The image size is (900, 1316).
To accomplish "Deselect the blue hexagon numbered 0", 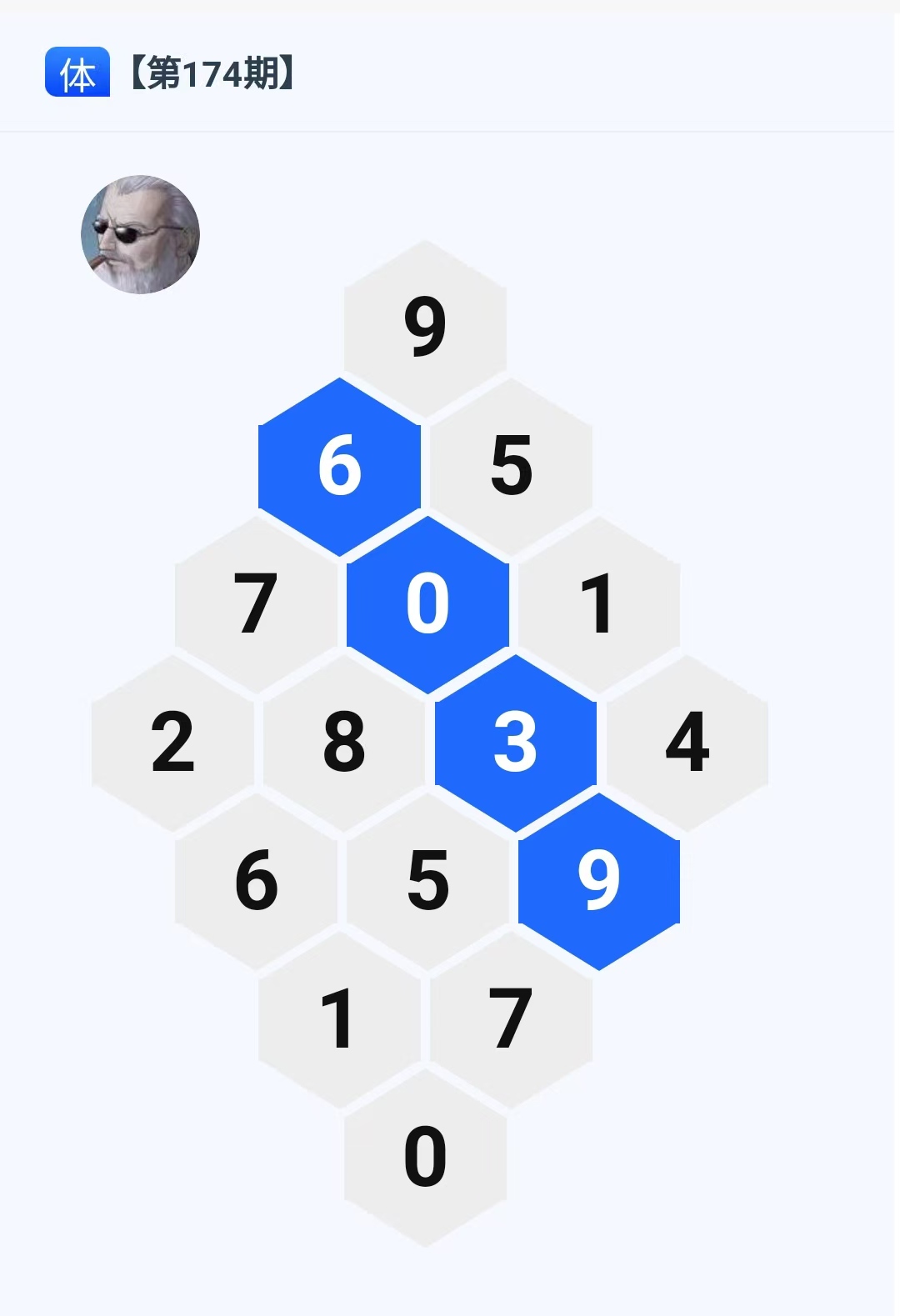I will click(x=427, y=603).
